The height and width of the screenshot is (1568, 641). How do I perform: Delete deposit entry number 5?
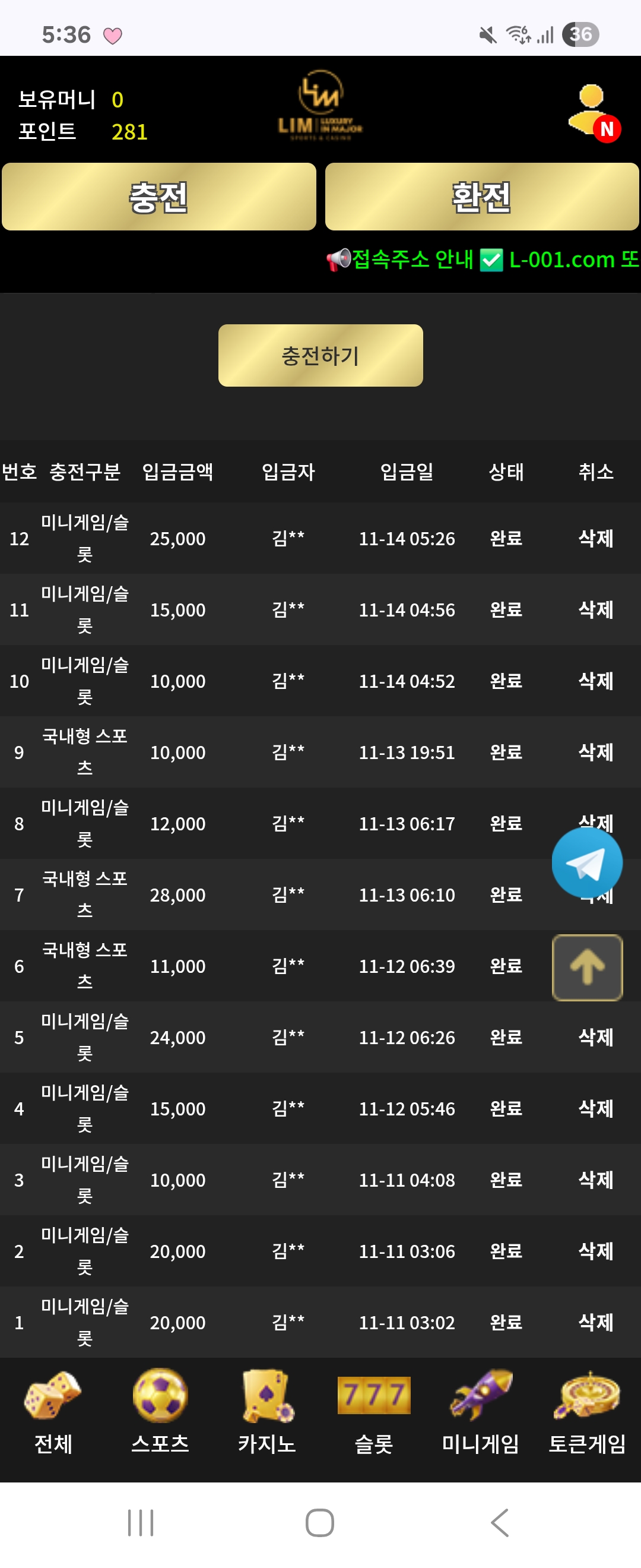pos(595,1037)
